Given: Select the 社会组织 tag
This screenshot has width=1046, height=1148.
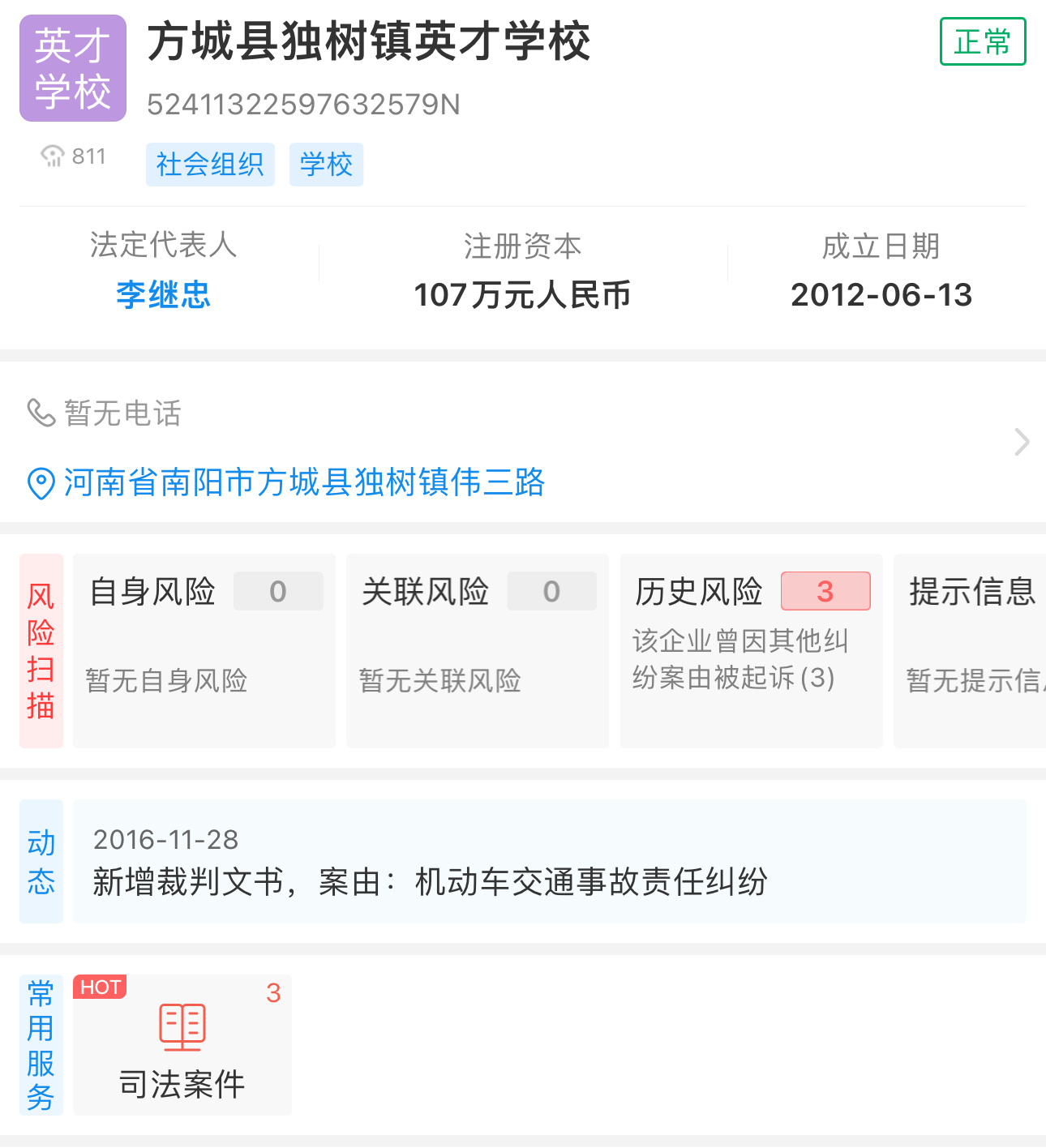Looking at the screenshot, I should (210, 165).
